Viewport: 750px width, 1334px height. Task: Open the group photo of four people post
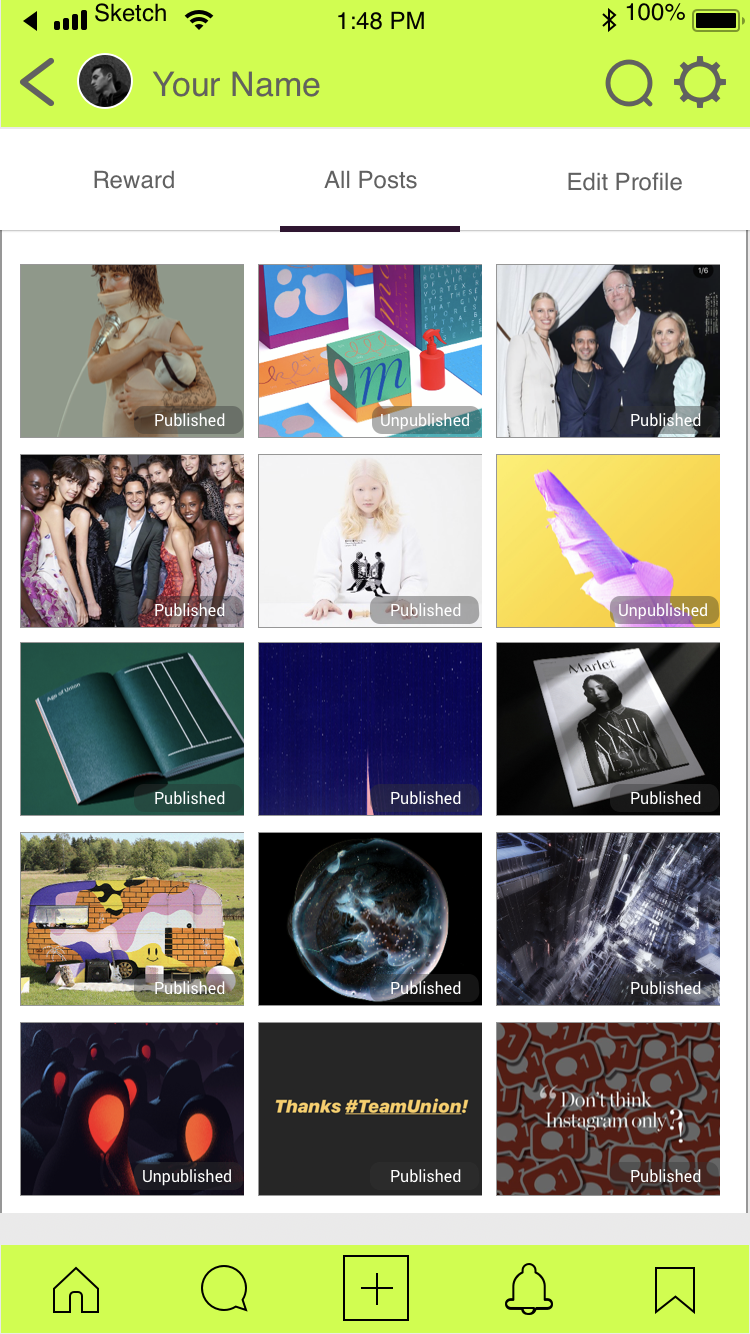[x=608, y=351]
